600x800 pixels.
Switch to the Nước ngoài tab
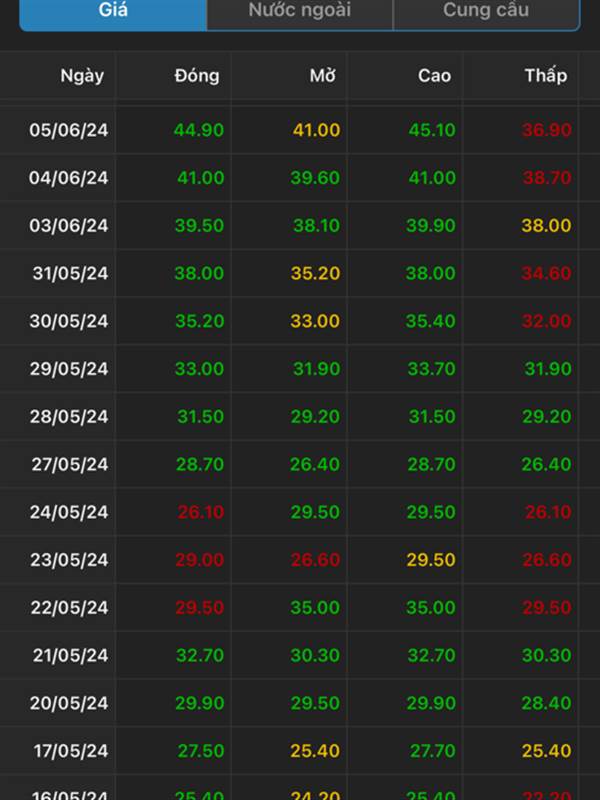point(300,13)
